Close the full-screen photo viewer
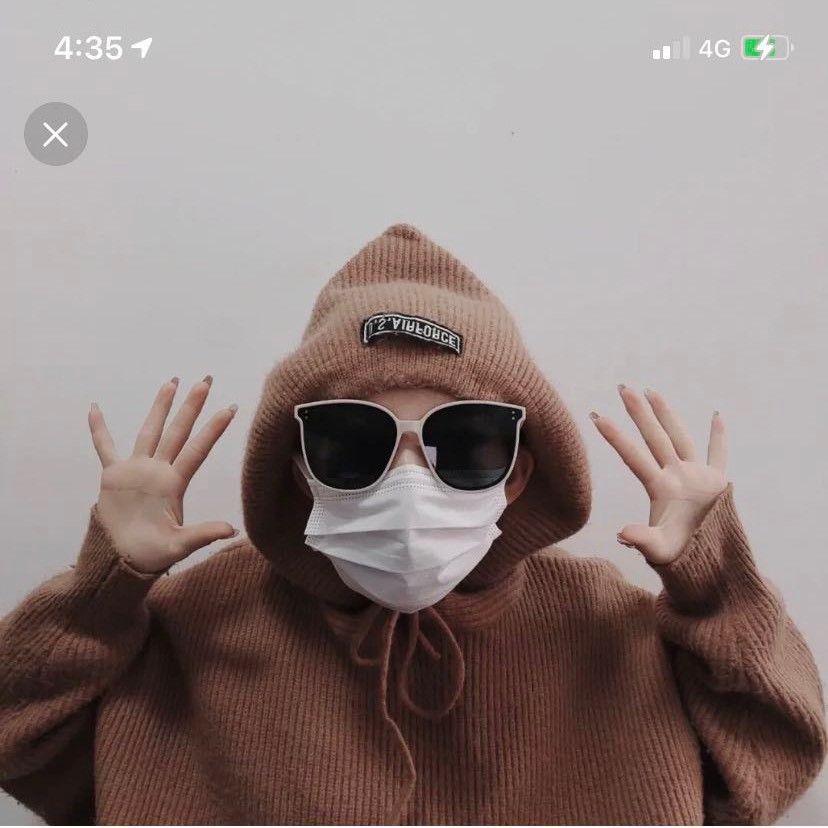 (56, 134)
